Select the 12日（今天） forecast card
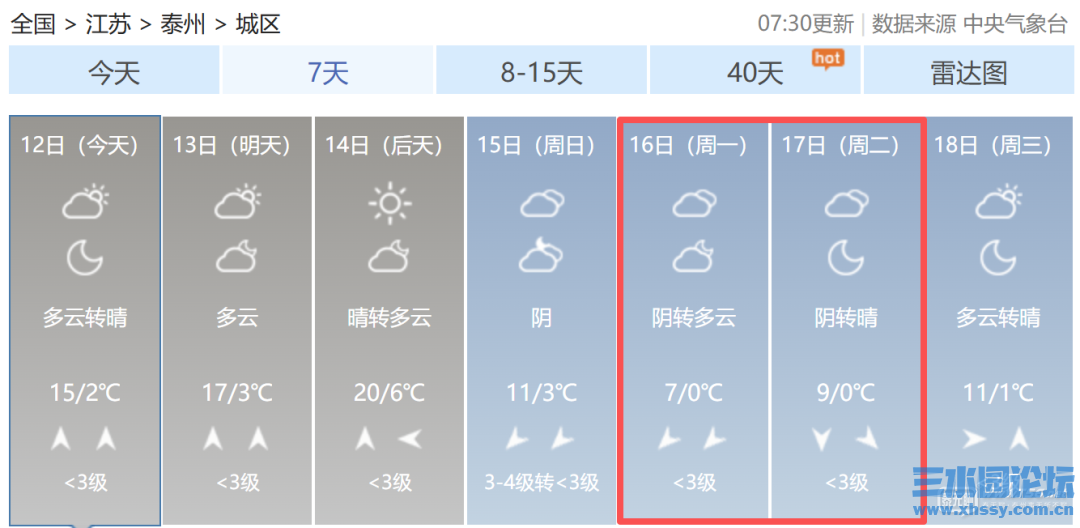1080x528 pixels. pyautogui.click(x=85, y=320)
